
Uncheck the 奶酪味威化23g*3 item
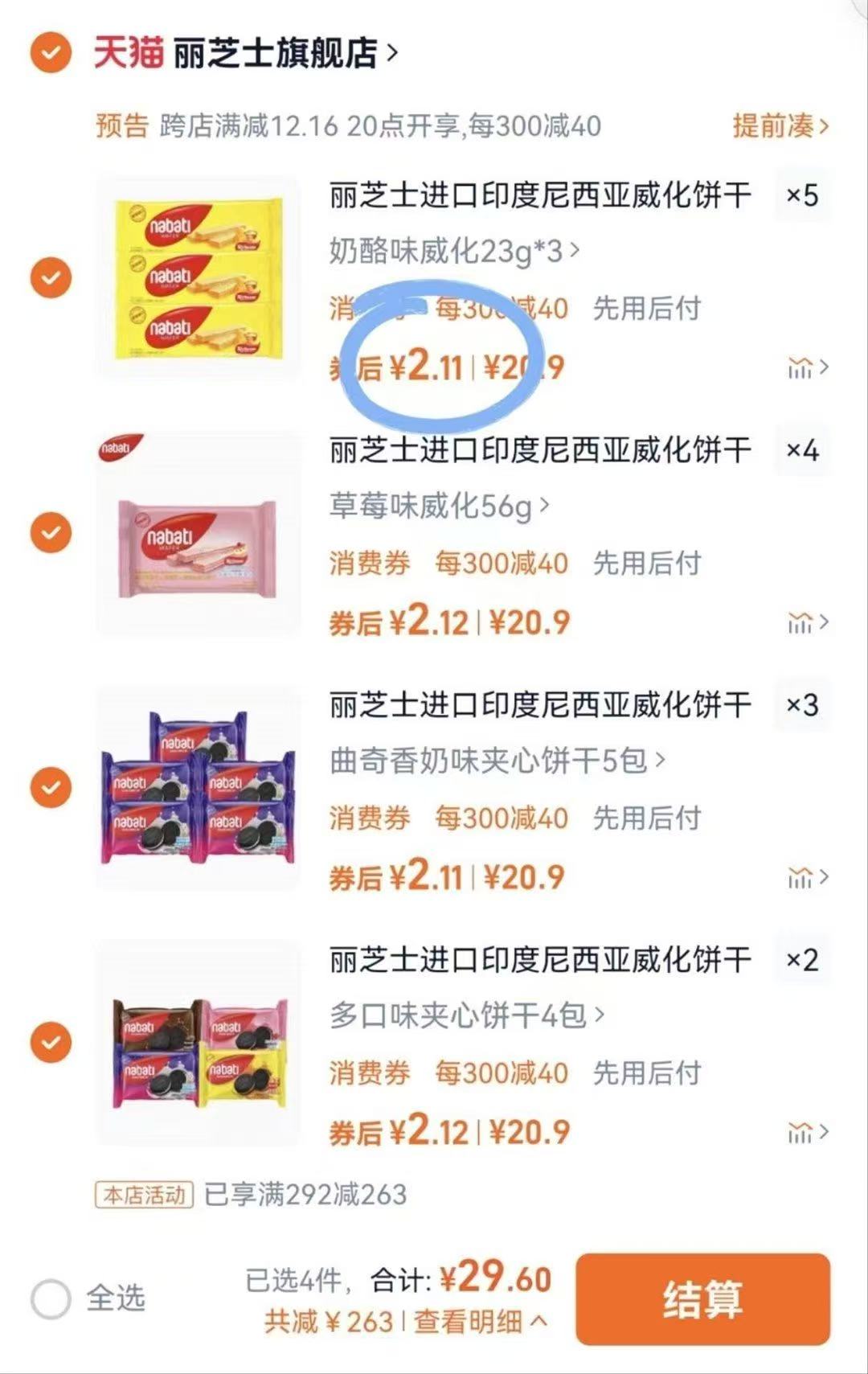[50, 277]
